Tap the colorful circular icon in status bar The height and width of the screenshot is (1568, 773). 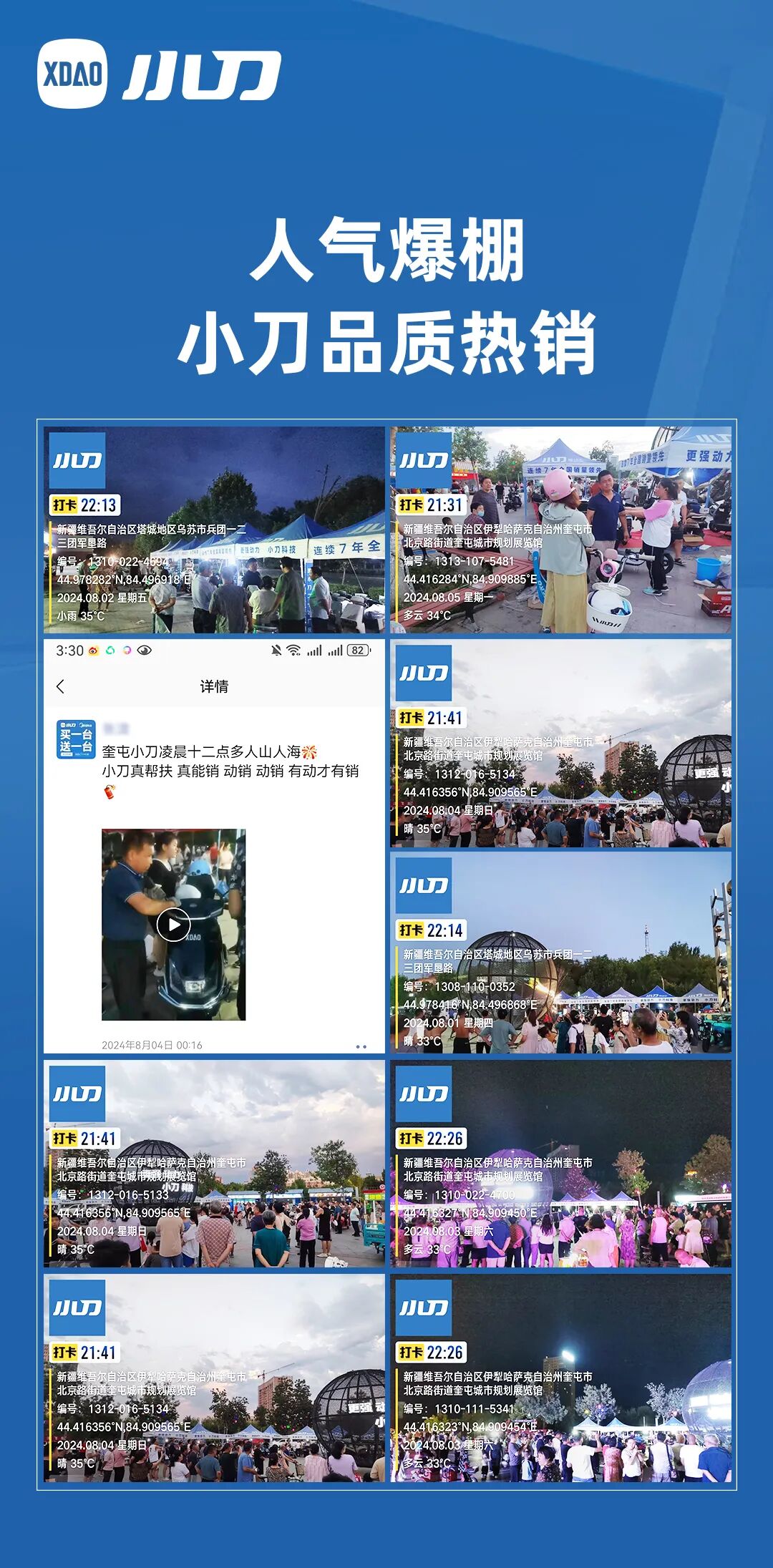[126, 650]
